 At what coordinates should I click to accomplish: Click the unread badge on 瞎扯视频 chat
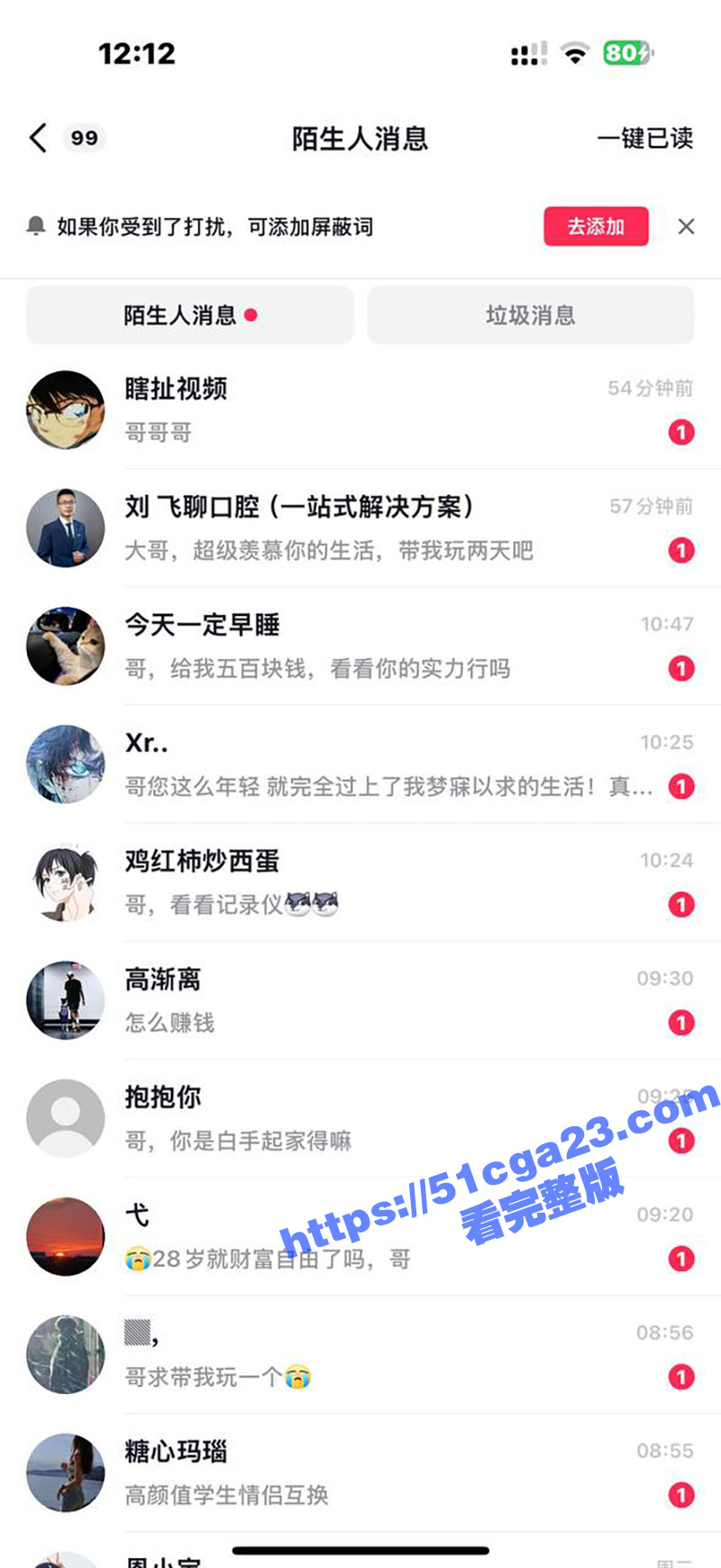pos(682,433)
